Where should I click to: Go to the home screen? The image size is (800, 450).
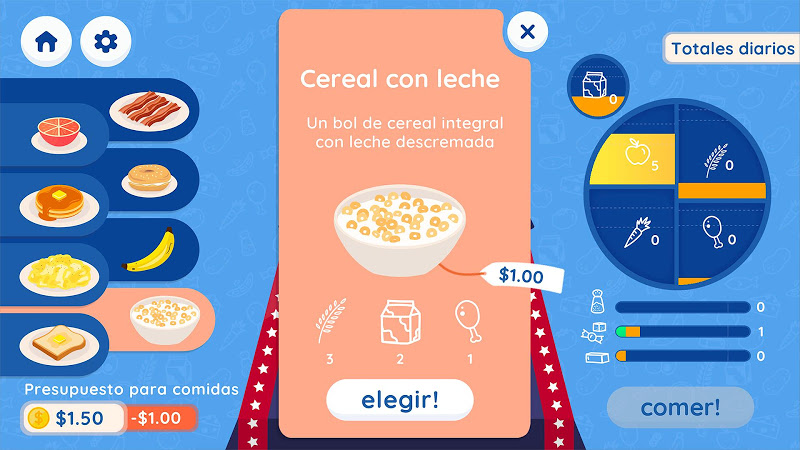46,41
